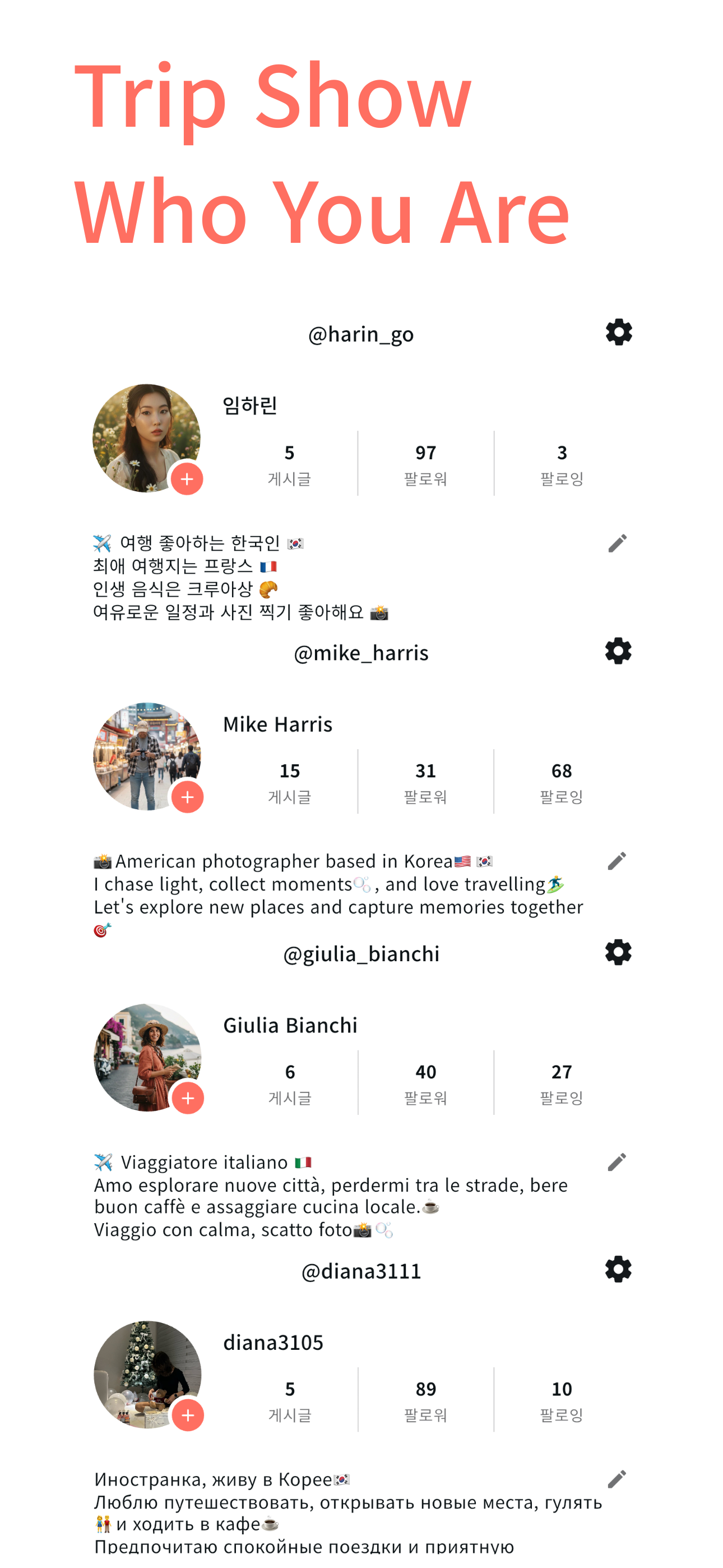
Task: Open settings for @diana3111 profile
Action: tap(618, 1270)
